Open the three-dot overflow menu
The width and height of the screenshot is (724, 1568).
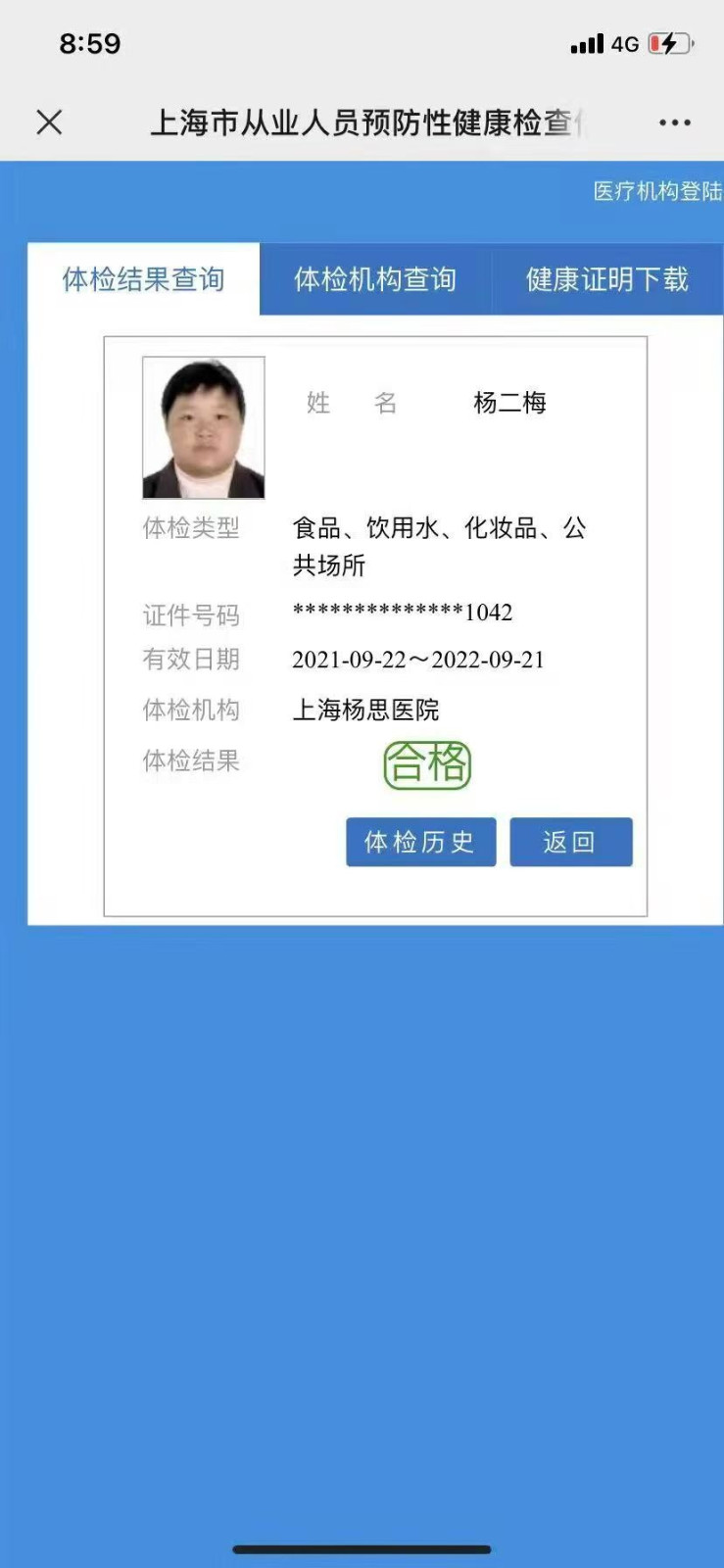(x=674, y=122)
